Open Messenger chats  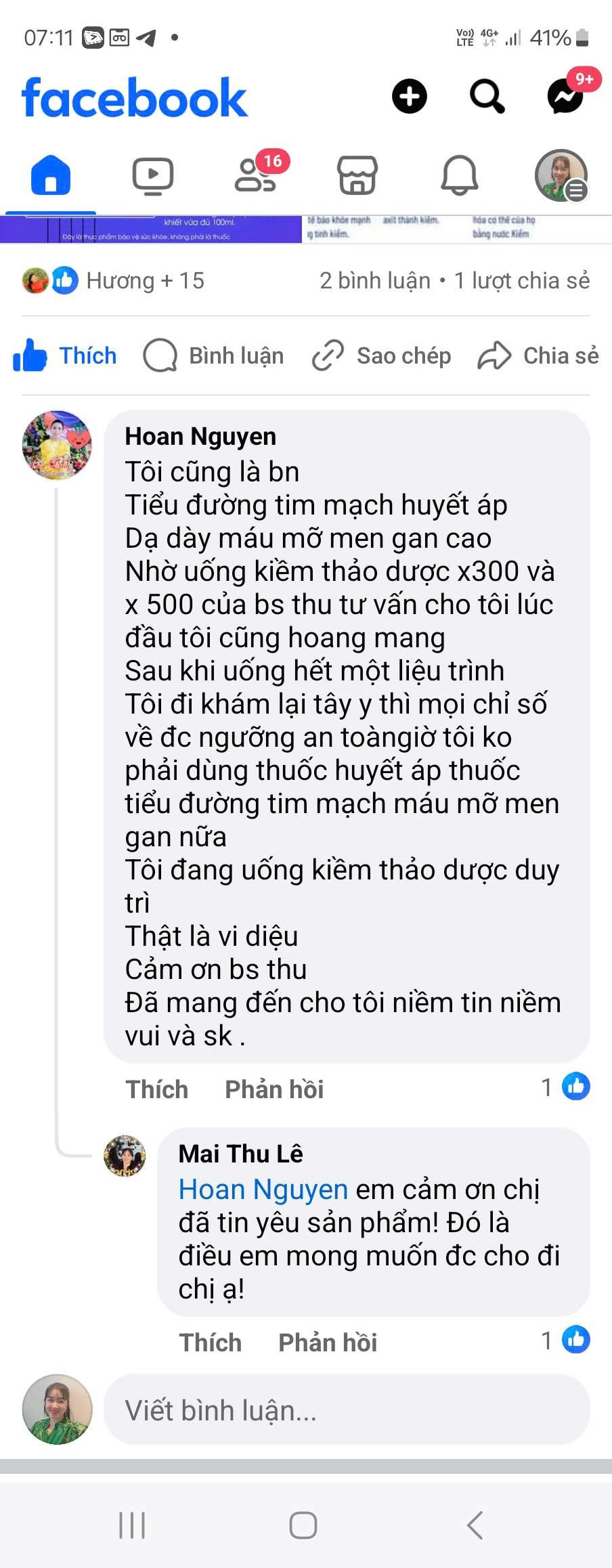pyautogui.click(x=565, y=96)
